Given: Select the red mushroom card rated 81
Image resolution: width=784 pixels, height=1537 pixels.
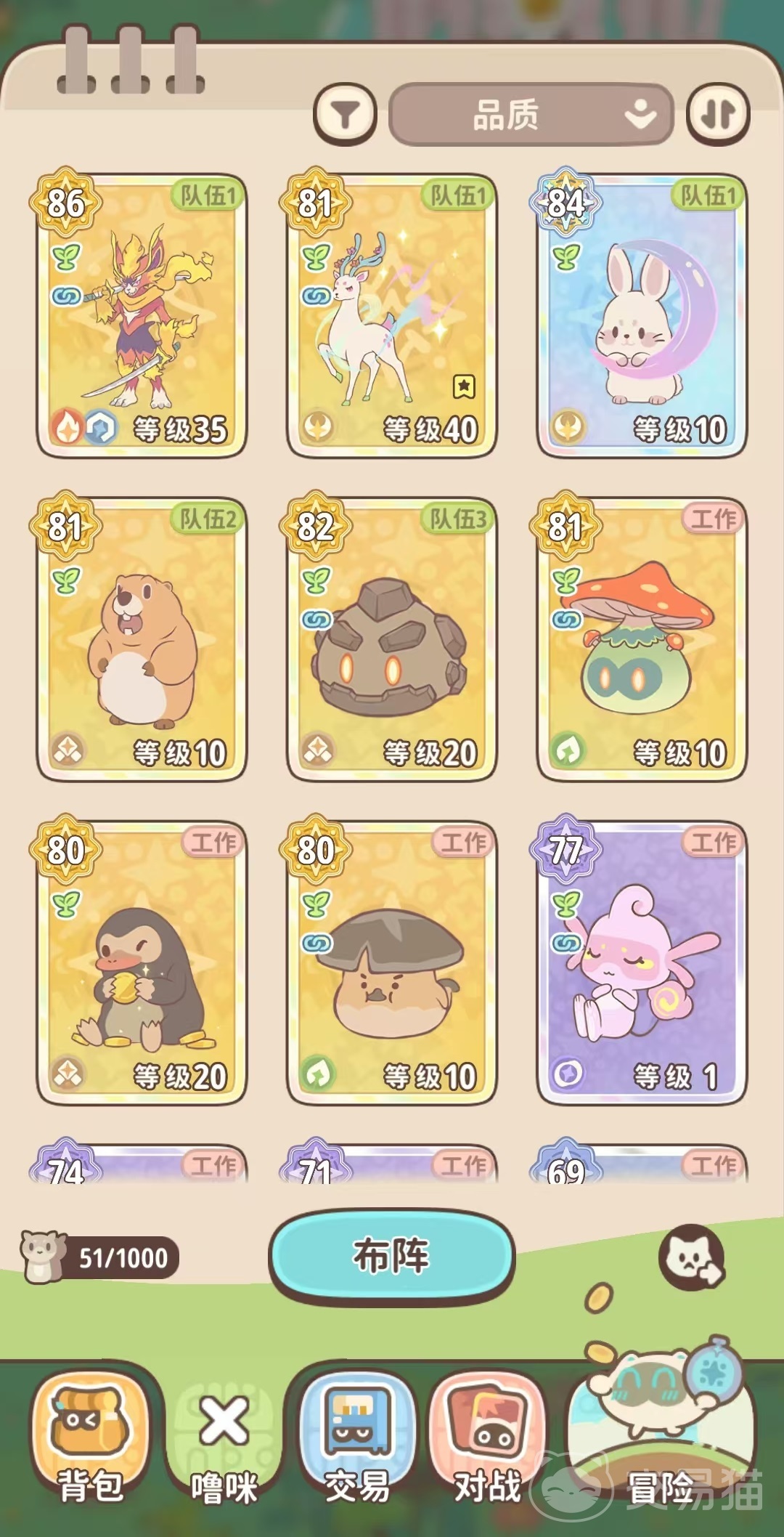Looking at the screenshot, I should coord(642,641).
